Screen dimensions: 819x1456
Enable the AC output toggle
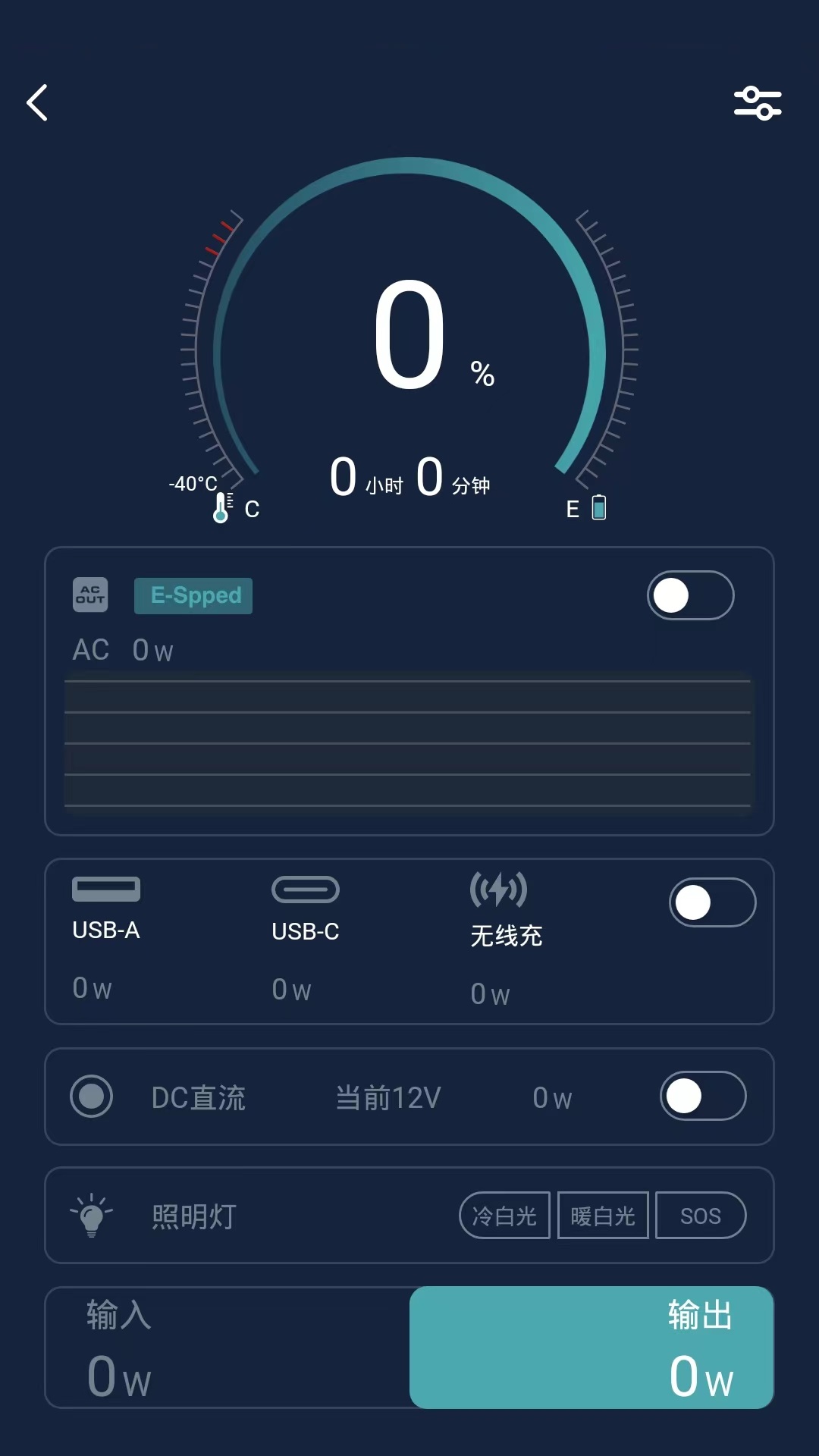pos(689,596)
